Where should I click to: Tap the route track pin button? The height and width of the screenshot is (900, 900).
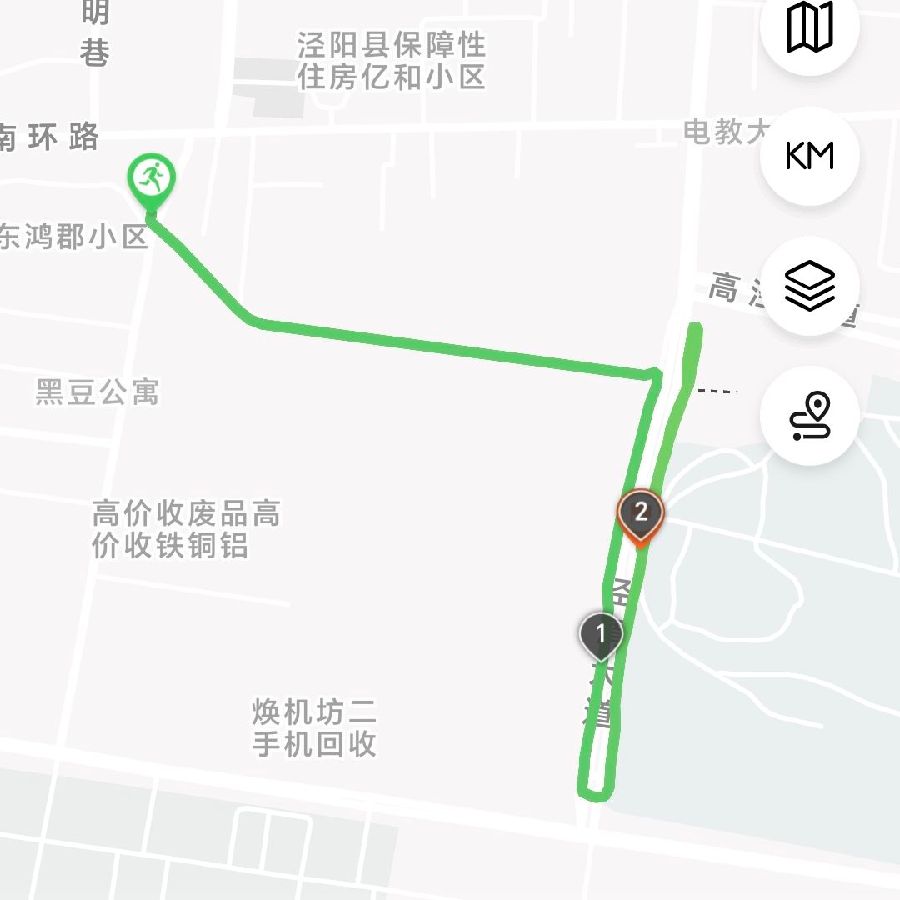[810, 416]
